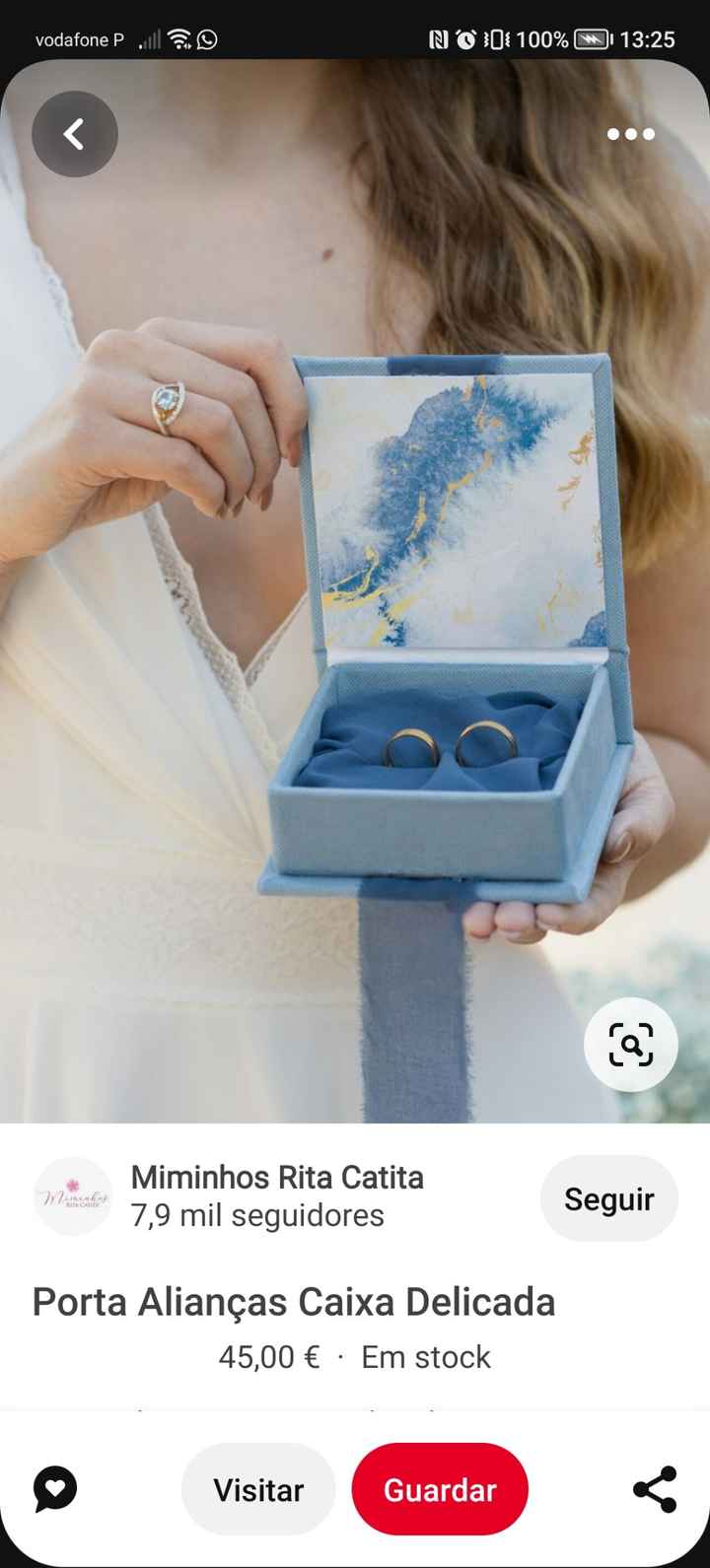Open comments via the heart speech bubble icon
This screenshot has height=1568, width=710.
click(55, 1489)
